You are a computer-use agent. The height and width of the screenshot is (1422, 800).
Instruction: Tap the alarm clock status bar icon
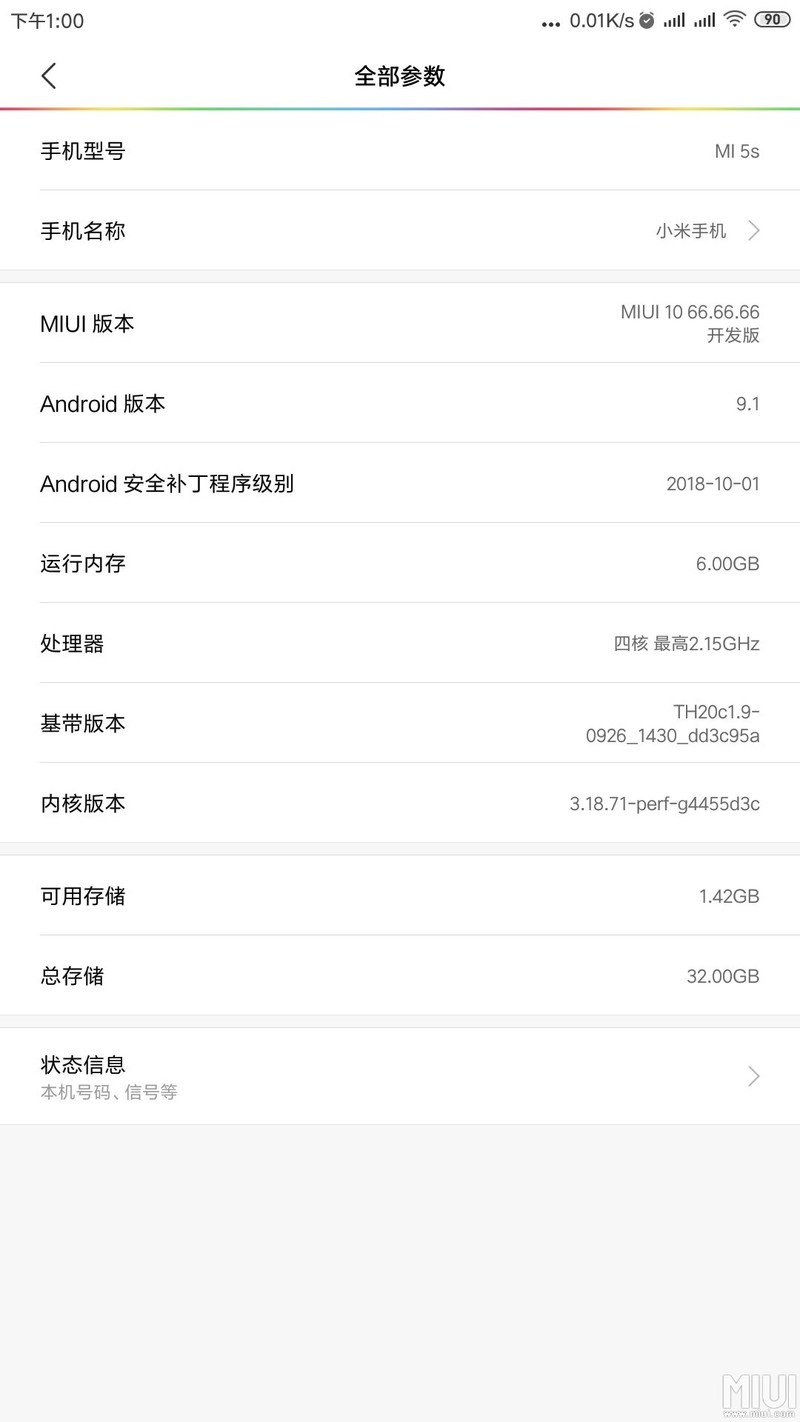point(649,19)
